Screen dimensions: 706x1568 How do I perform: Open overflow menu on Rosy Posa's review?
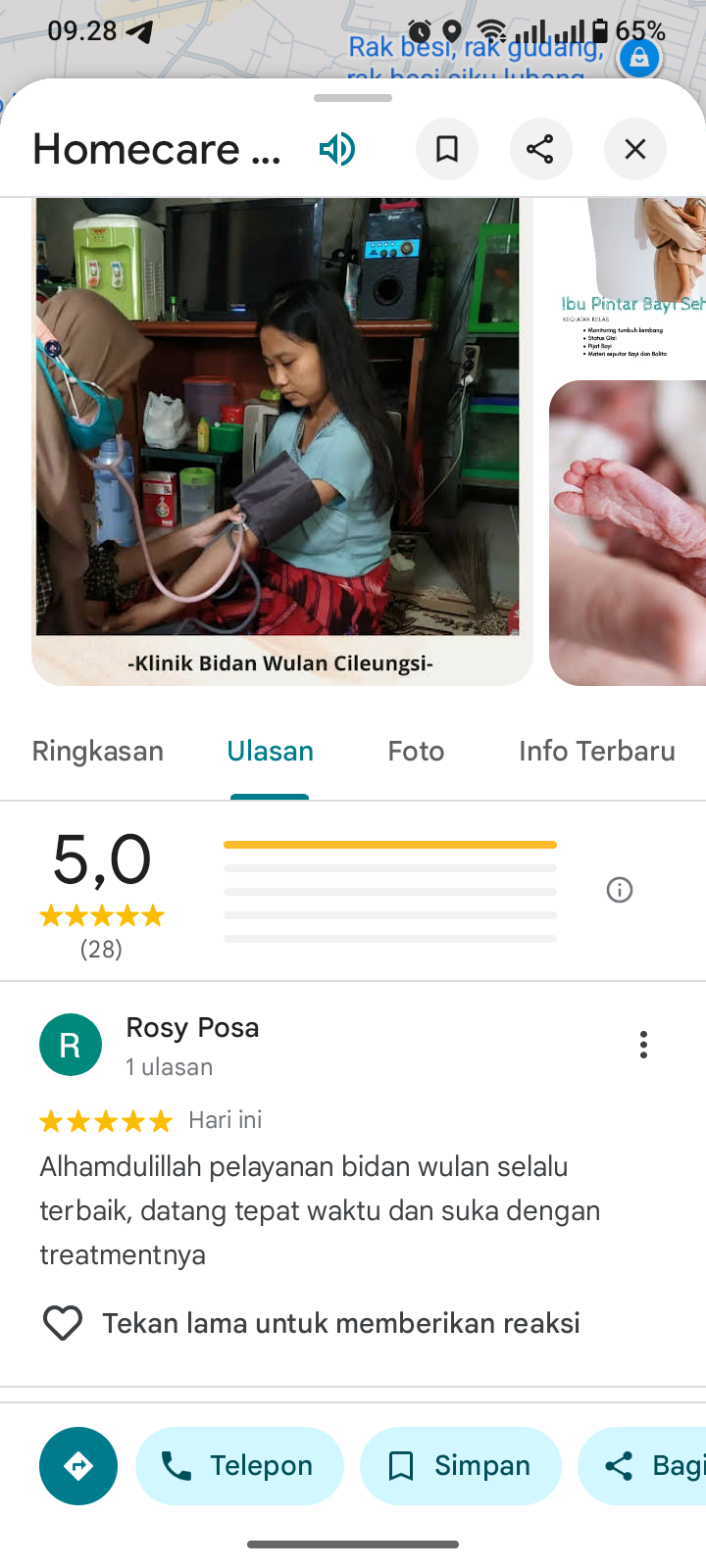(x=643, y=1045)
